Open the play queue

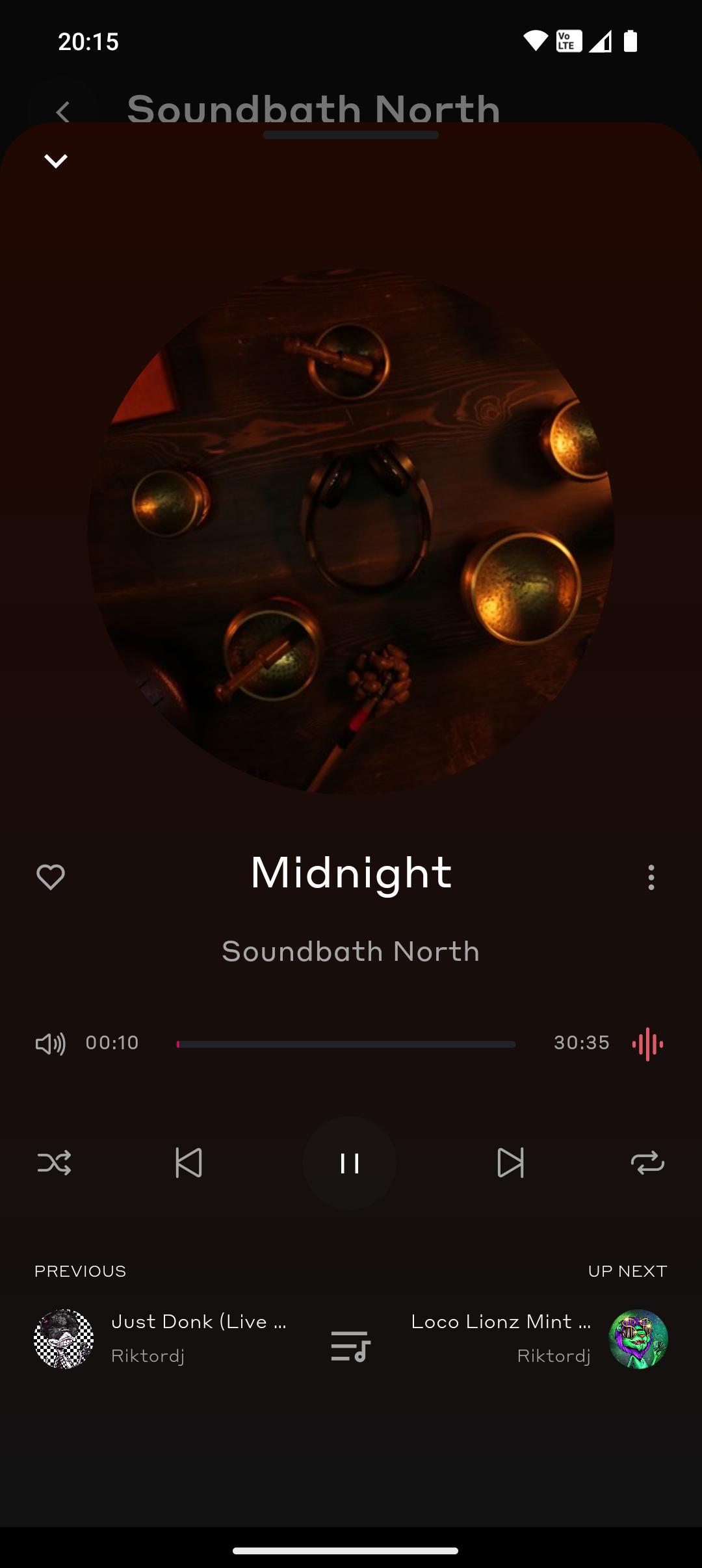pyautogui.click(x=350, y=1346)
